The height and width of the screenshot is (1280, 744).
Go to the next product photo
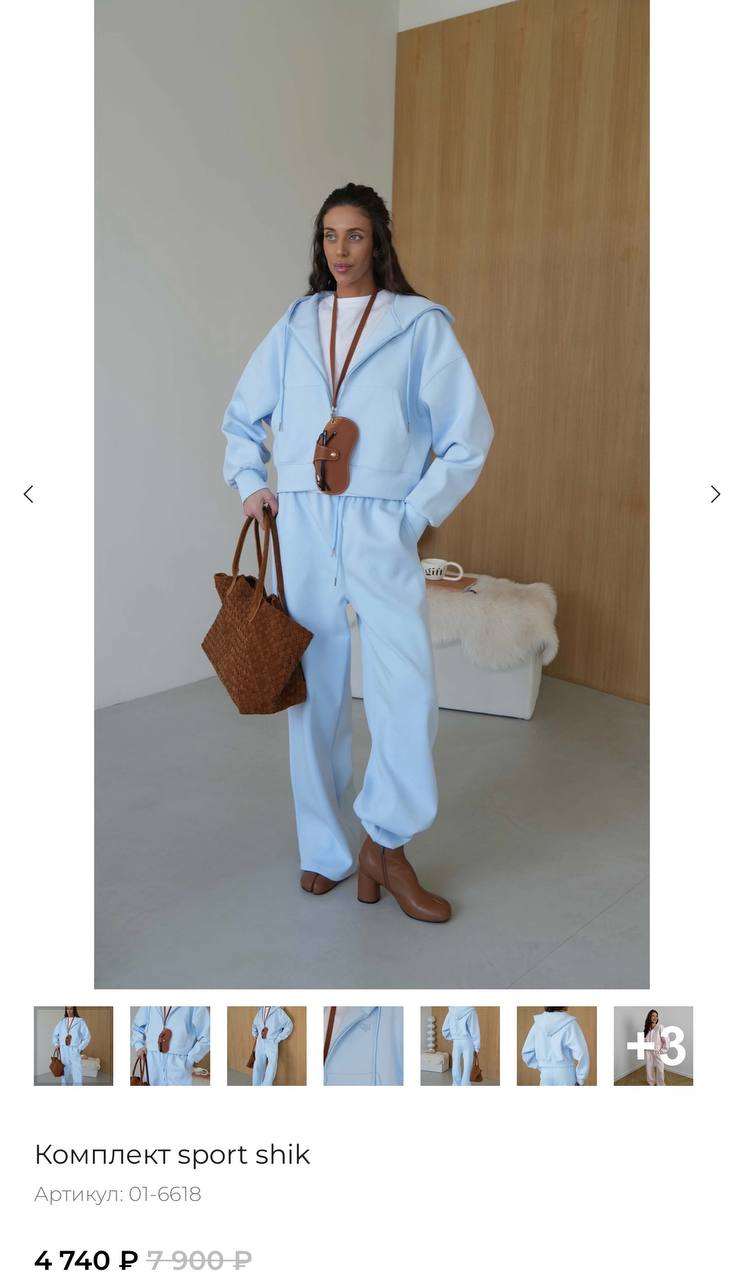pyautogui.click(x=715, y=494)
